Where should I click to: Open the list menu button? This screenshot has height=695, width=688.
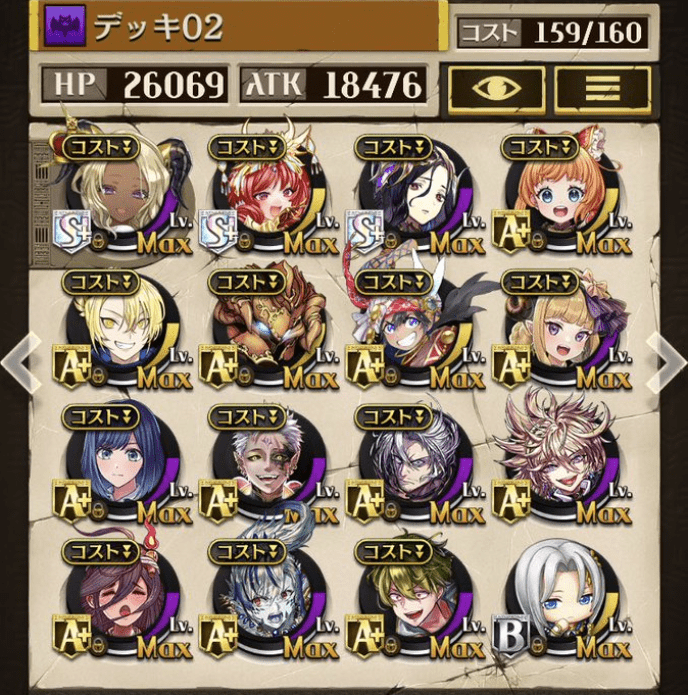coord(602,87)
